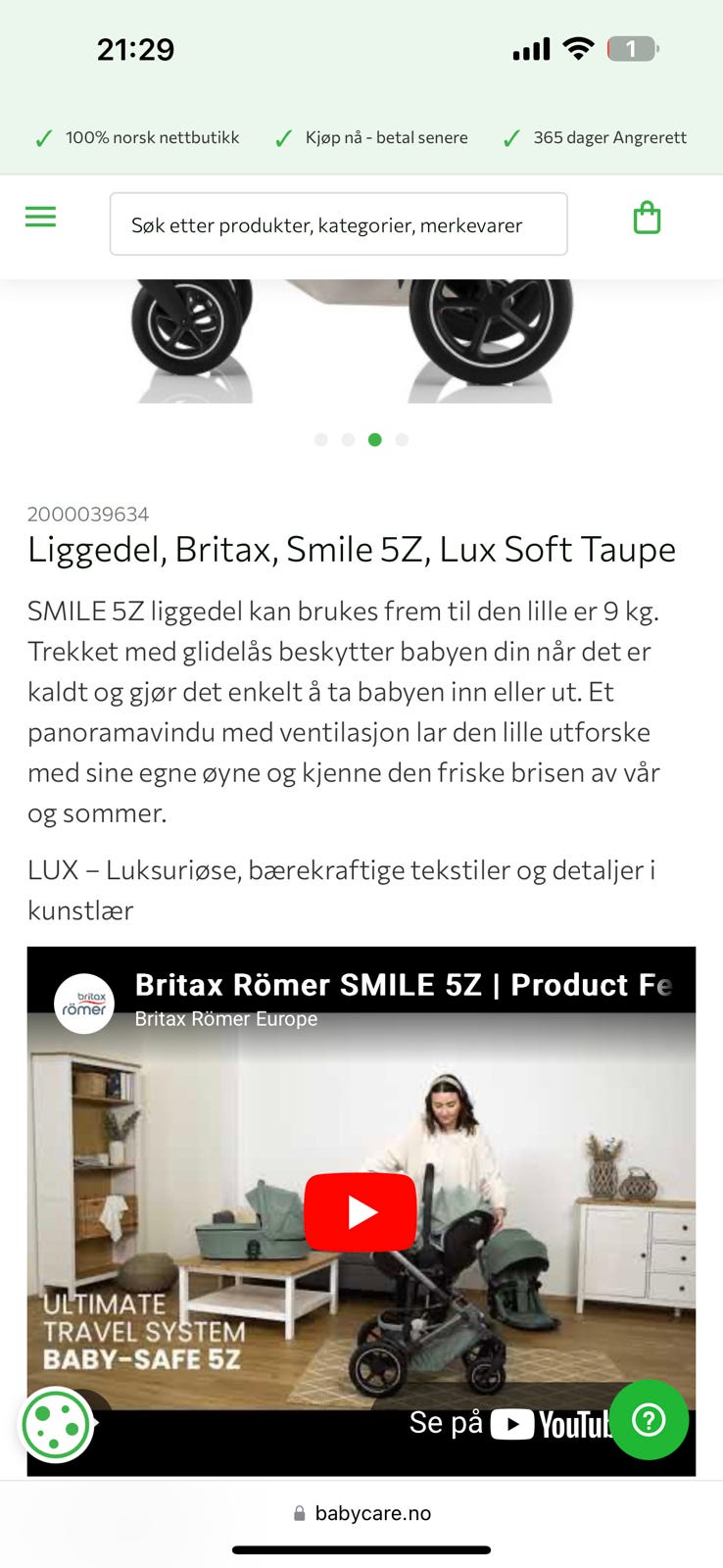Click the Britax Römer channel avatar

[x=84, y=1004]
